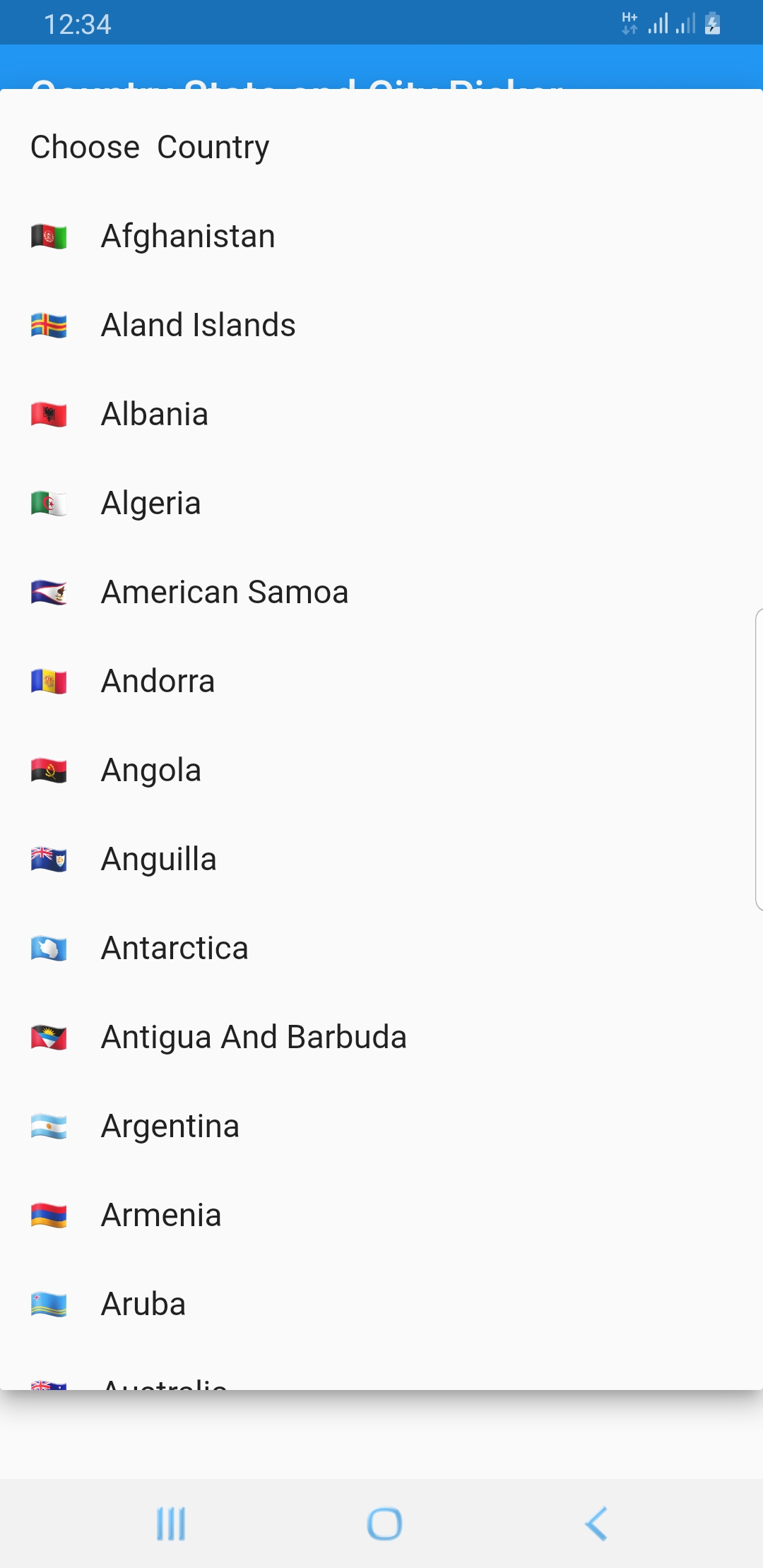763x1568 pixels.
Task: Choose American Samoa as the country
Action: 225,592
